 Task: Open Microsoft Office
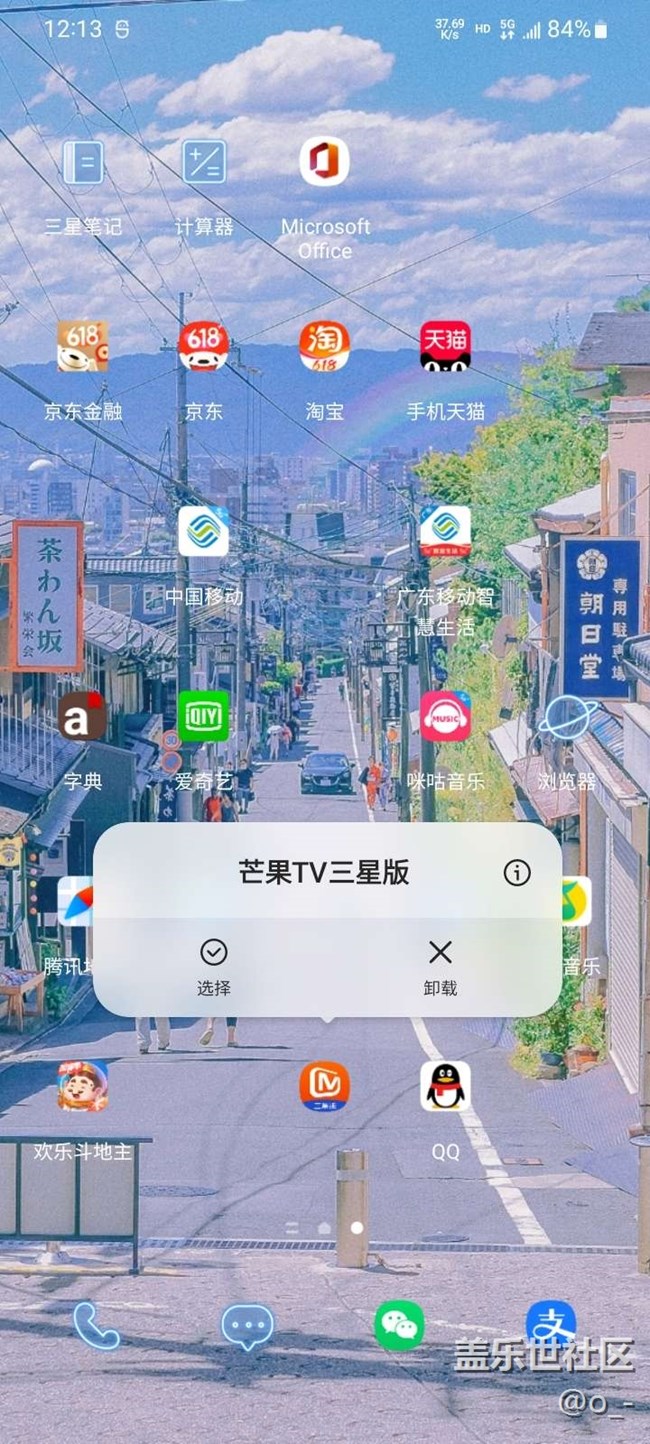pyautogui.click(x=325, y=162)
